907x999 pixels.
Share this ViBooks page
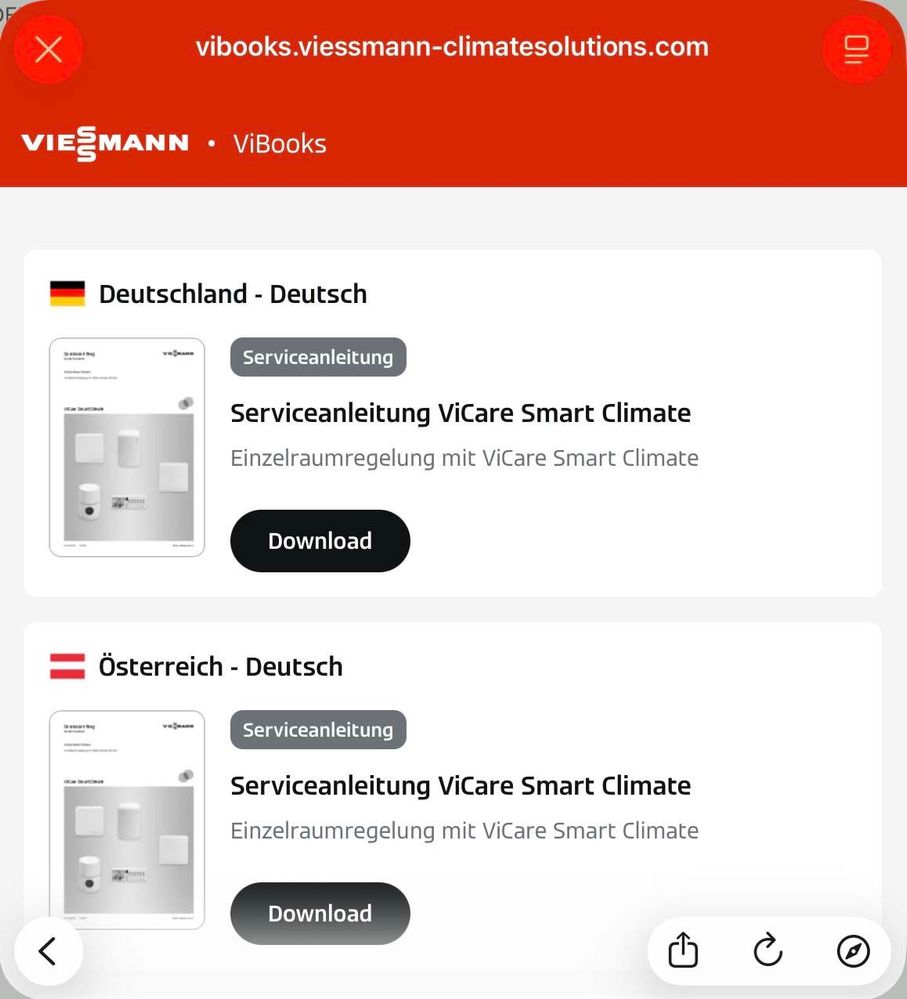[x=683, y=951]
